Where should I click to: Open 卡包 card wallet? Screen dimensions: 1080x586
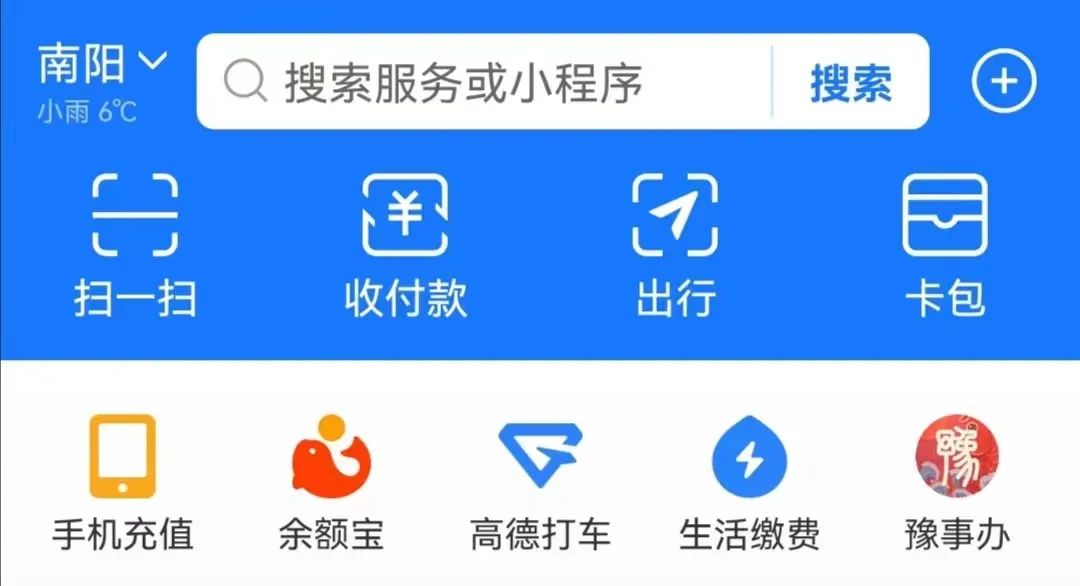[945, 243]
